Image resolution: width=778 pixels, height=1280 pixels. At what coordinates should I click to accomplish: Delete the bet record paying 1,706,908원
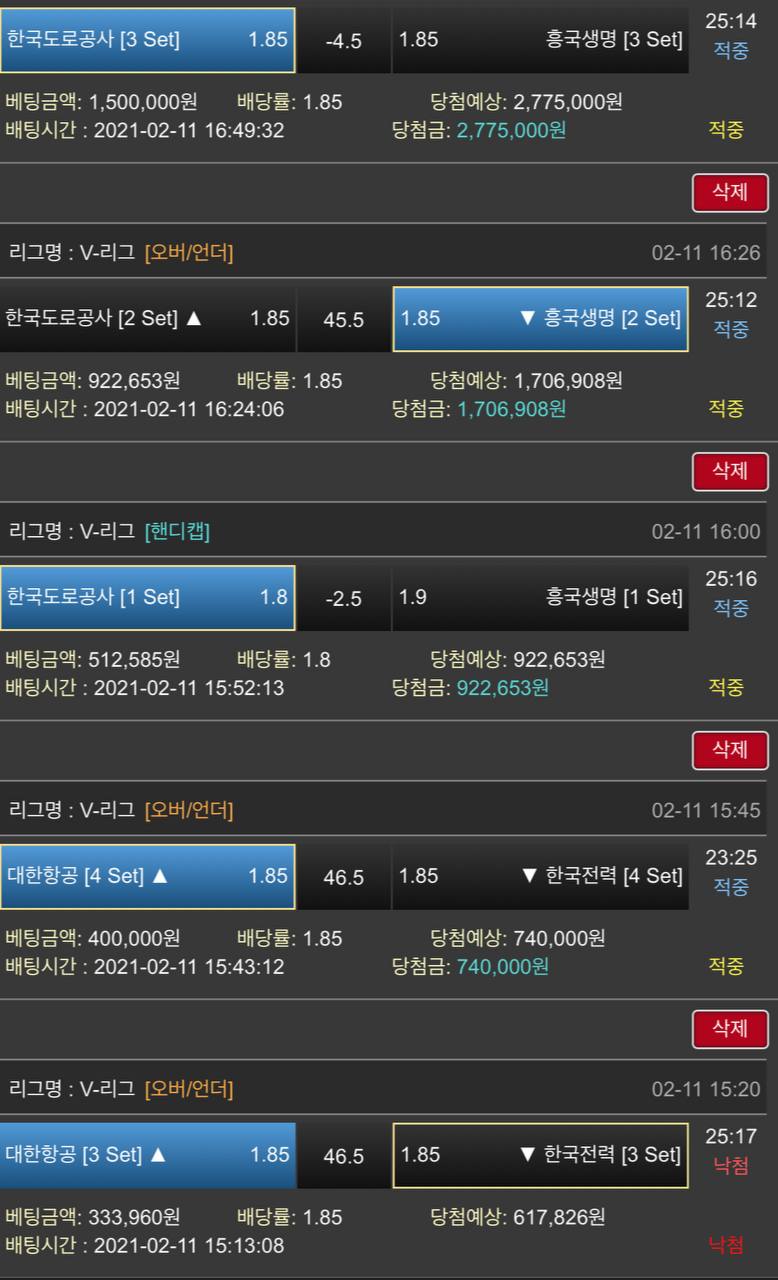pos(730,471)
